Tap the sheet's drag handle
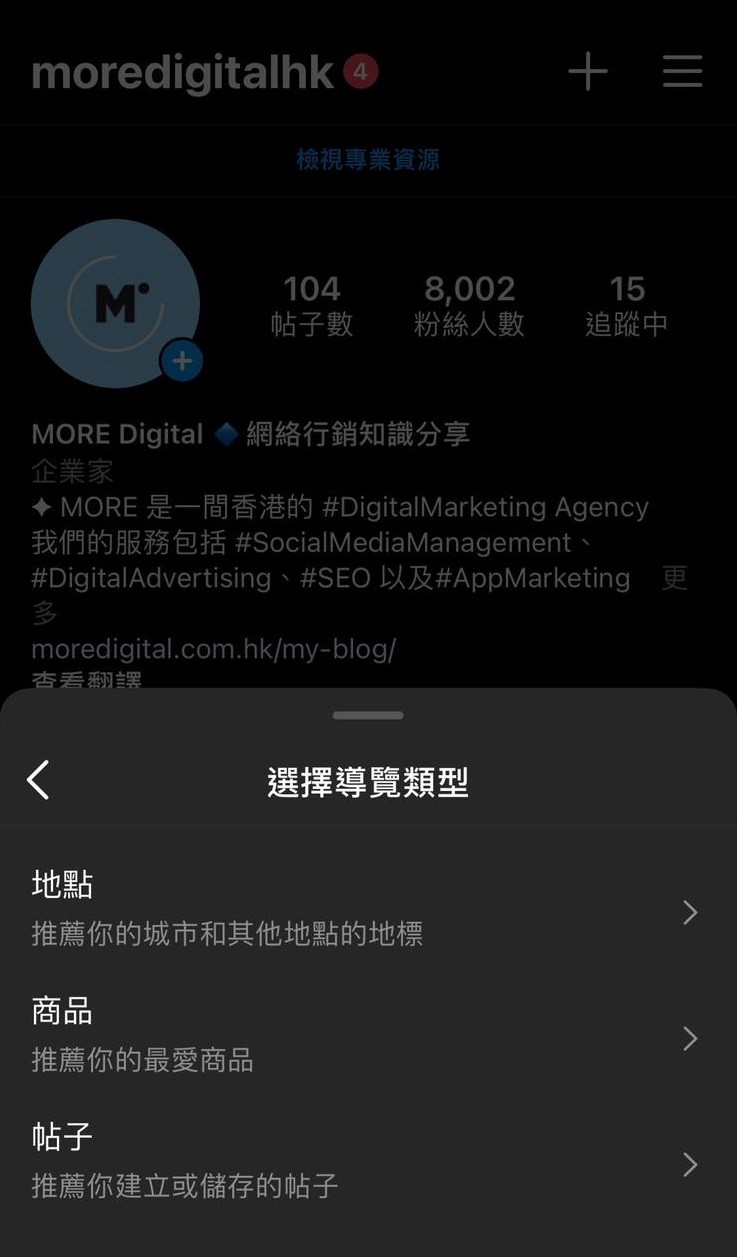This screenshot has height=1257, width=737. [x=368, y=716]
